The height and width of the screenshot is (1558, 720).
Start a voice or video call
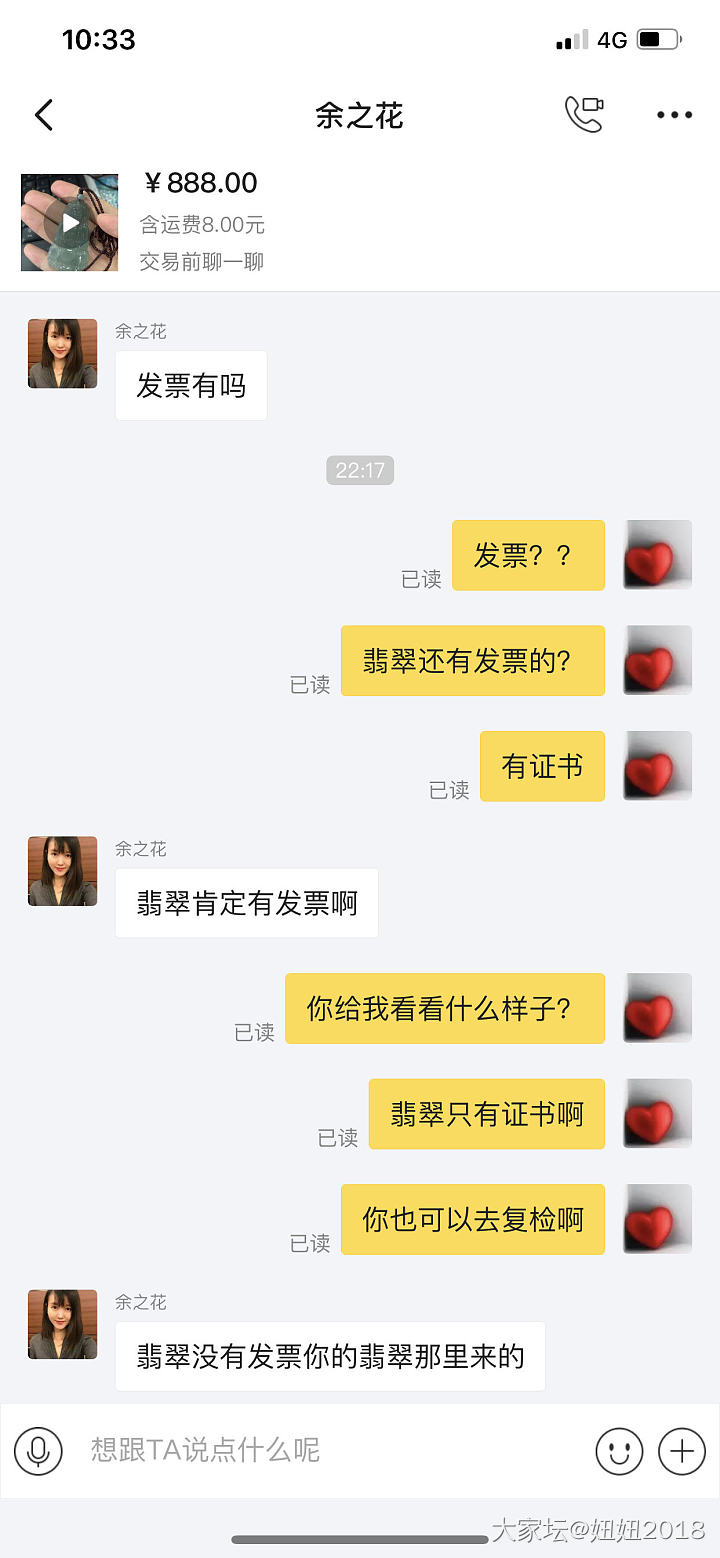585,115
